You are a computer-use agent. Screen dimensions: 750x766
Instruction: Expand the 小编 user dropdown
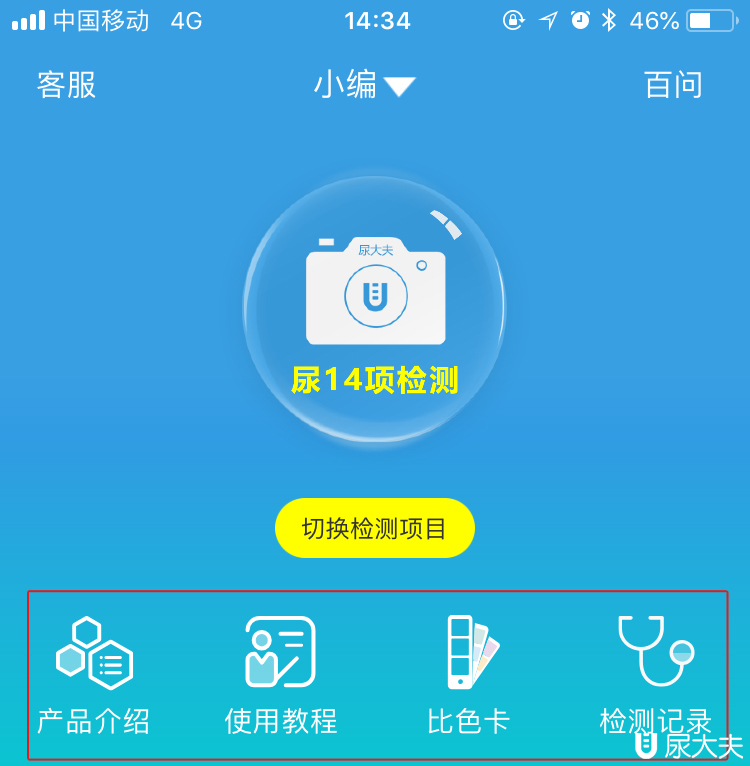(364, 86)
